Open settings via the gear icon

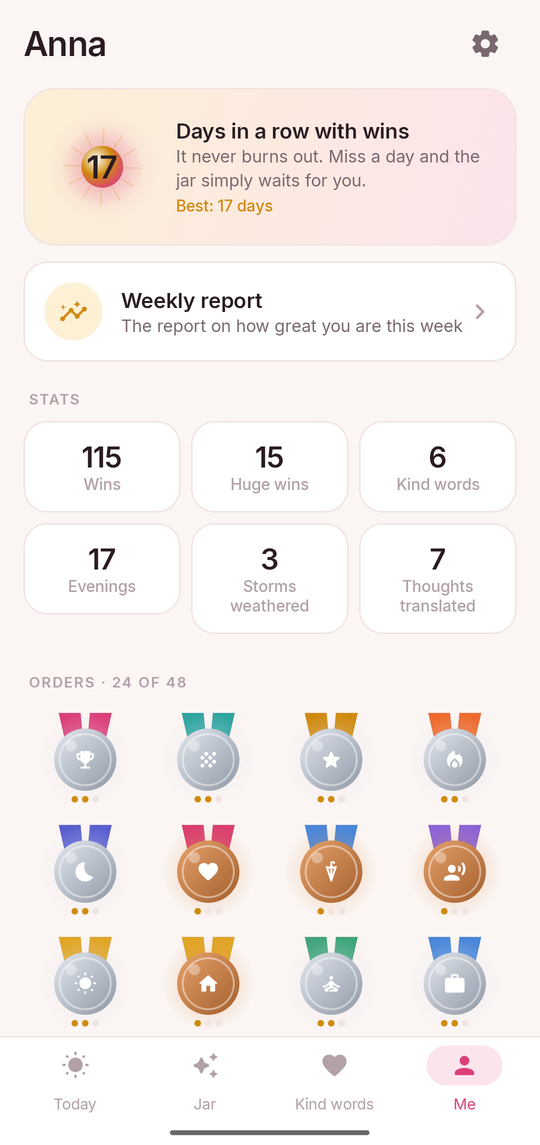click(x=485, y=45)
